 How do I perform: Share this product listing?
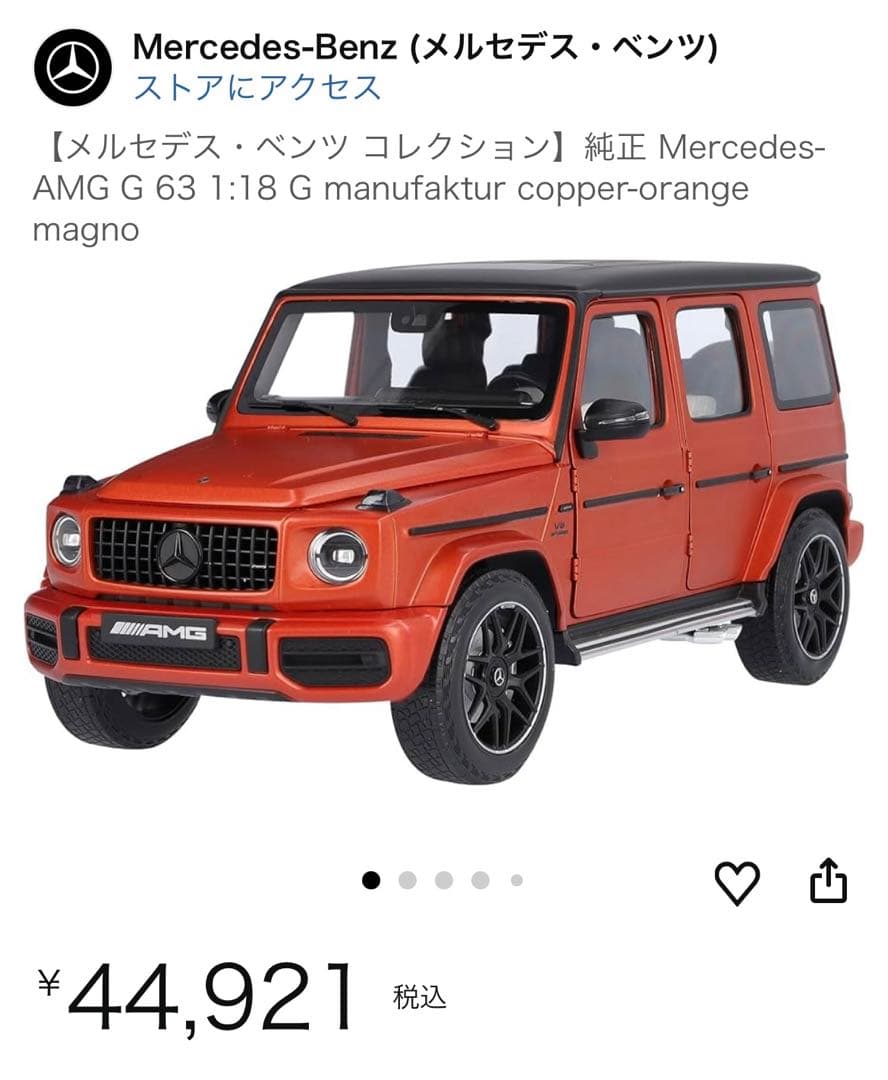[x=828, y=882]
